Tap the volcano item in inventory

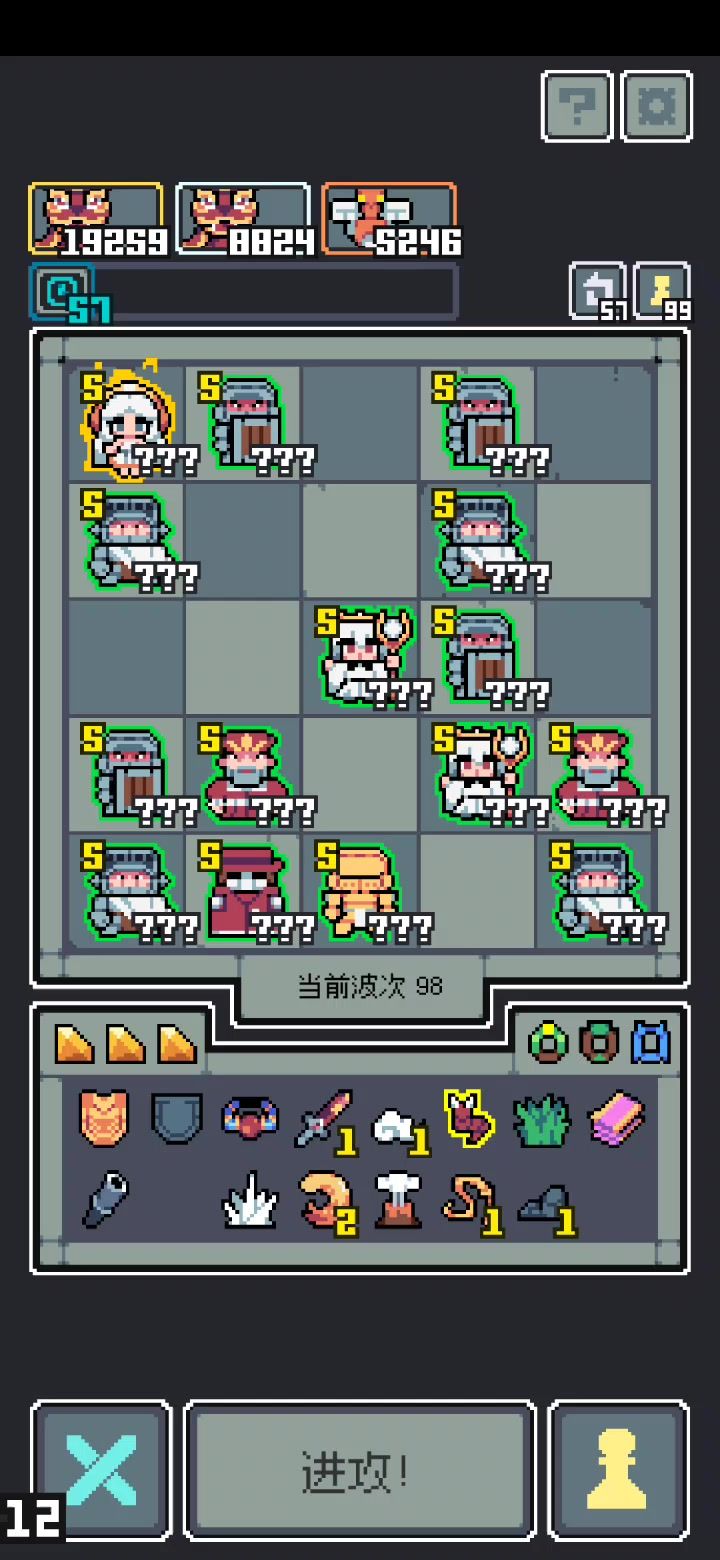(x=398, y=1200)
